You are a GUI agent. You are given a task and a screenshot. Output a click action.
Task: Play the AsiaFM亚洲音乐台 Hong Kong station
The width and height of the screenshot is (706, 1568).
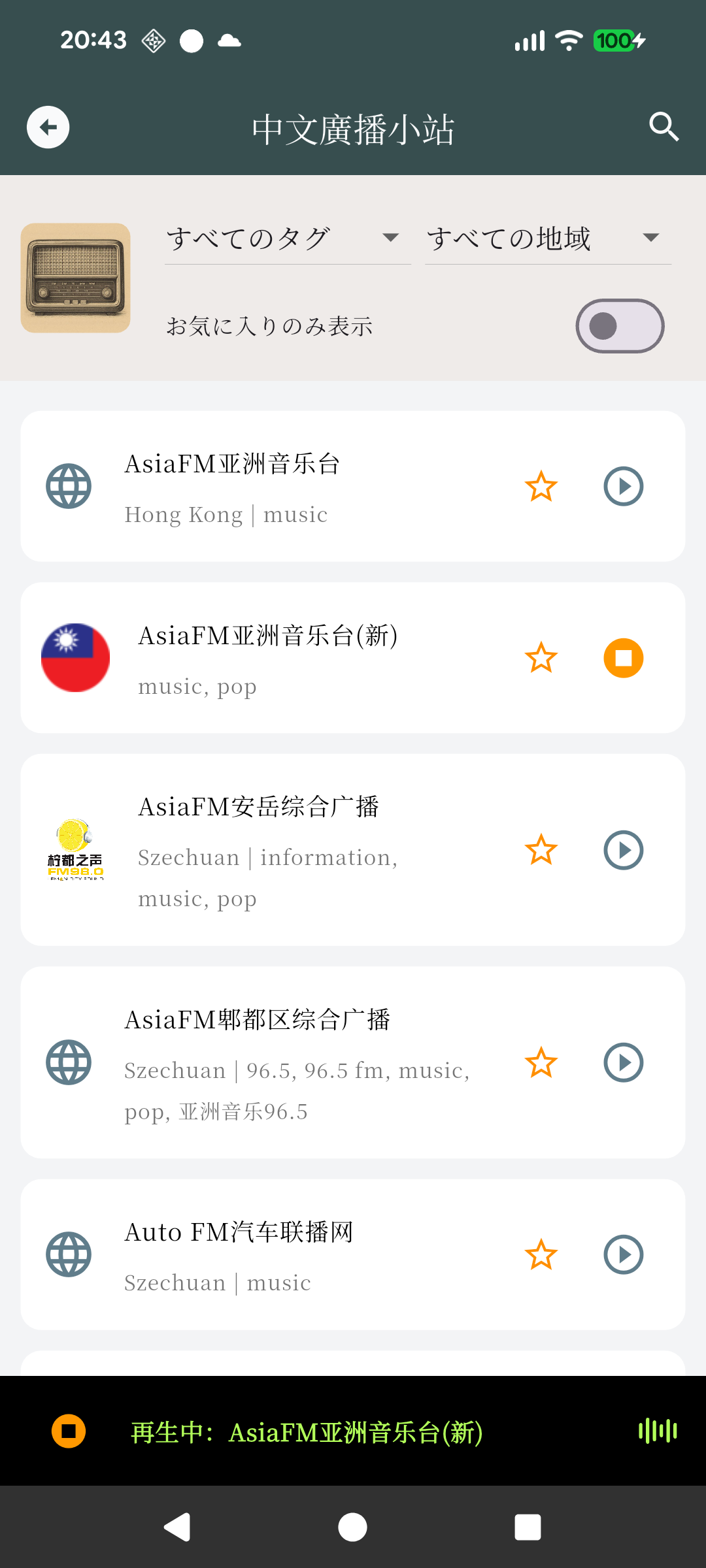(623, 487)
